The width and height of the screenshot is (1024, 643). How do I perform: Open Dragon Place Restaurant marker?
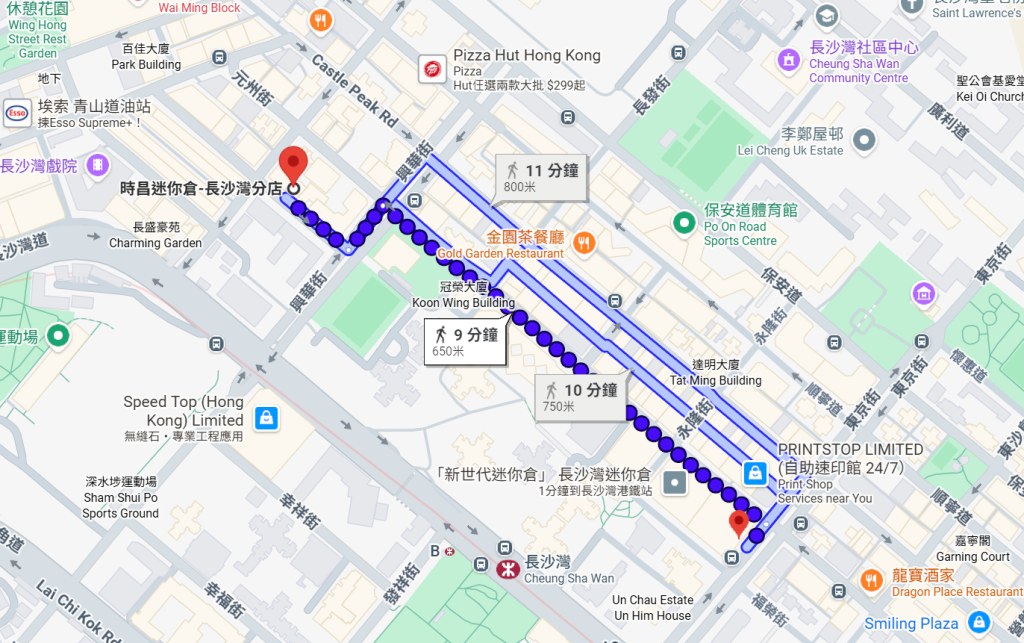872,580
